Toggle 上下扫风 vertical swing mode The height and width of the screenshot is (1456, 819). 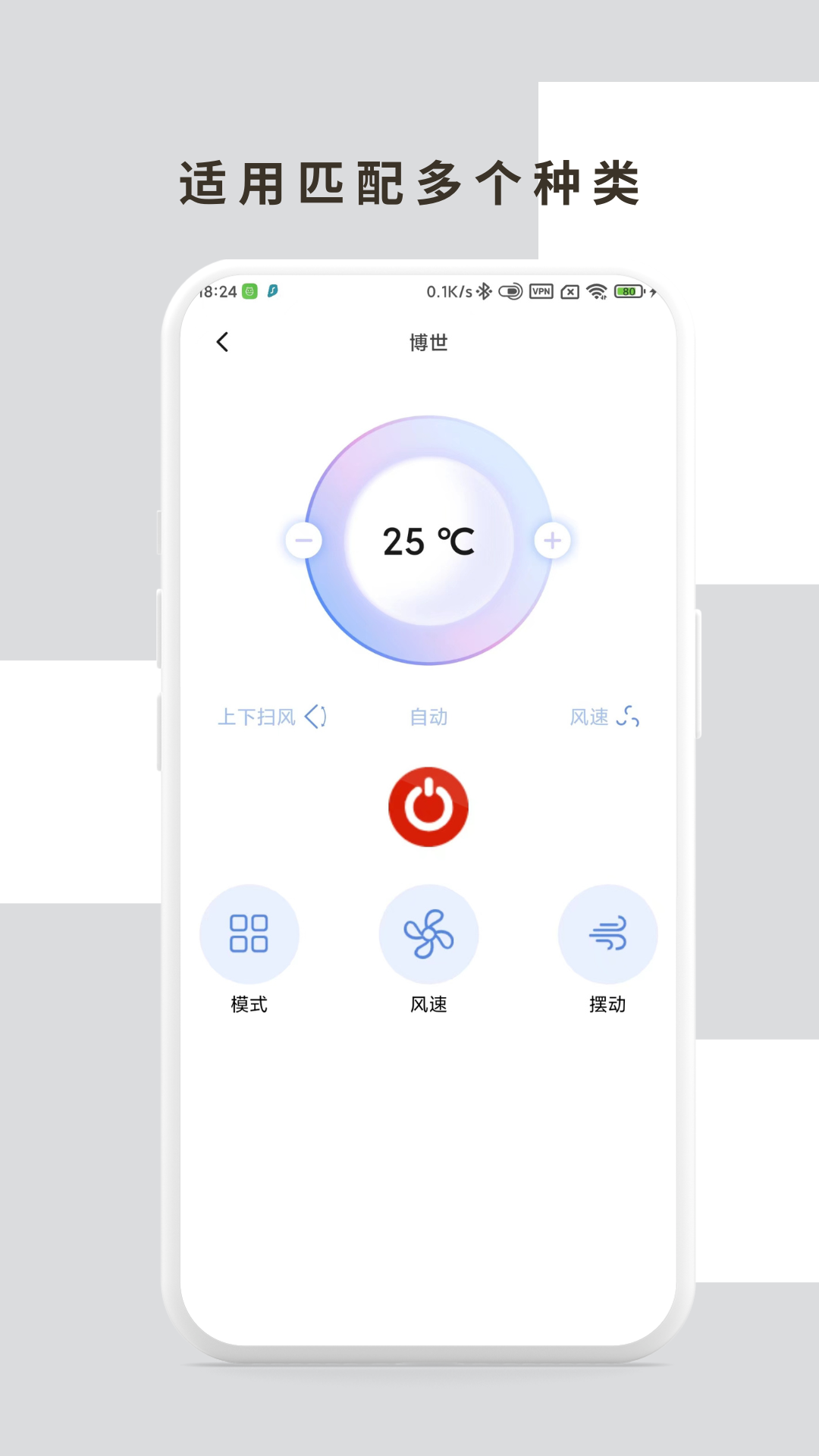258,716
